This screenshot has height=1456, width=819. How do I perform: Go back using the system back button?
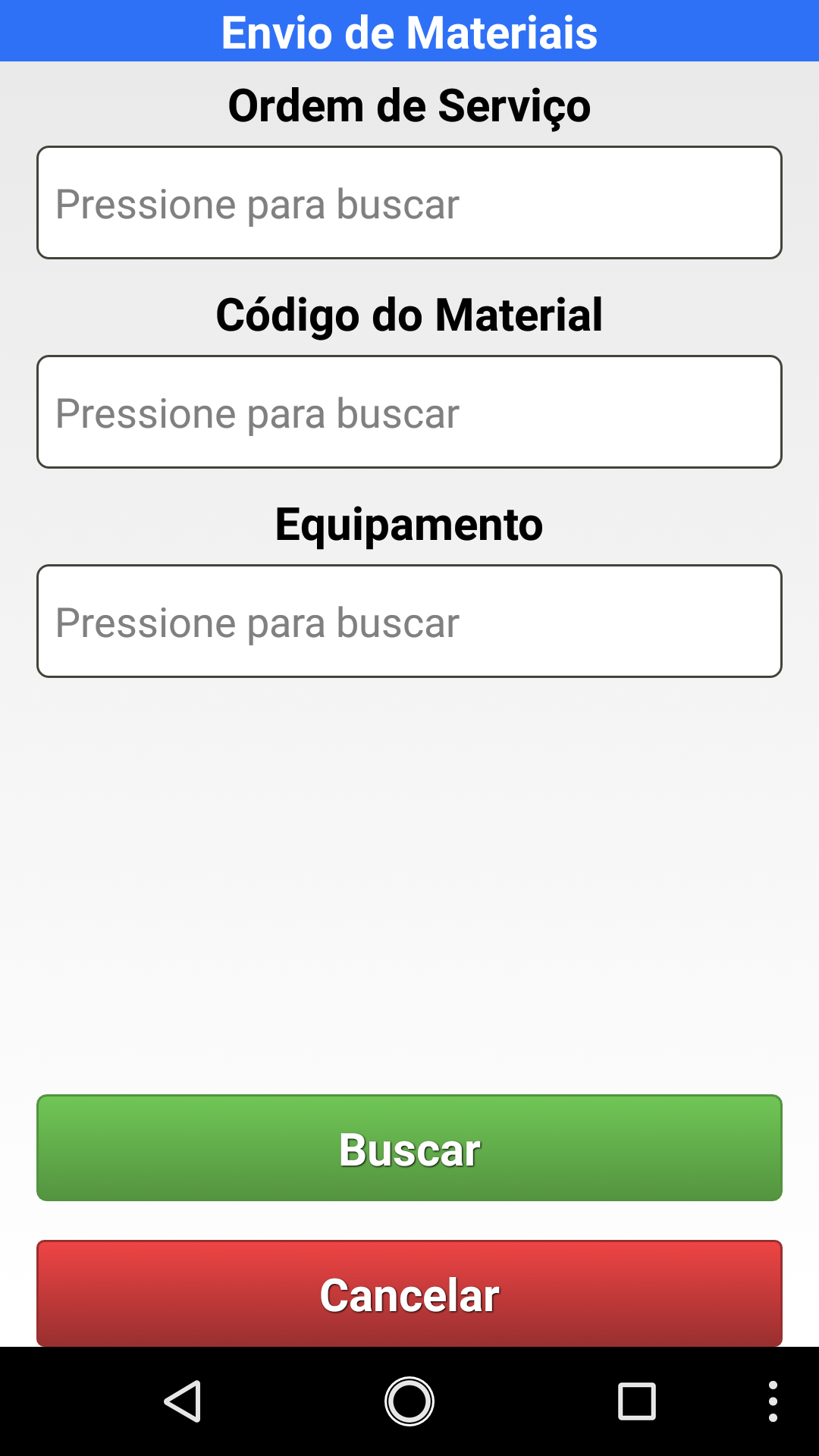tap(183, 1401)
